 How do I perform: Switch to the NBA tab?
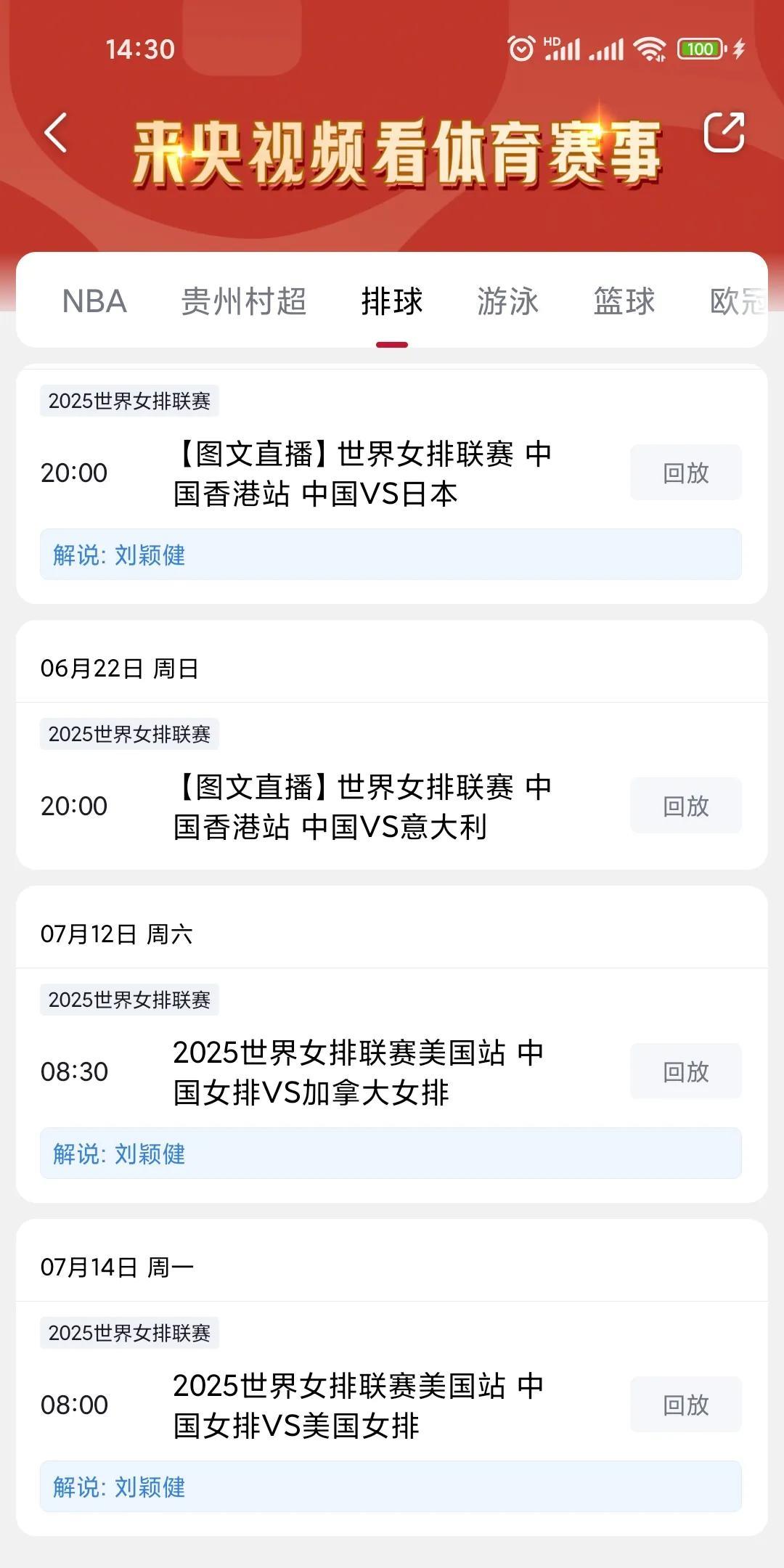point(94,301)
